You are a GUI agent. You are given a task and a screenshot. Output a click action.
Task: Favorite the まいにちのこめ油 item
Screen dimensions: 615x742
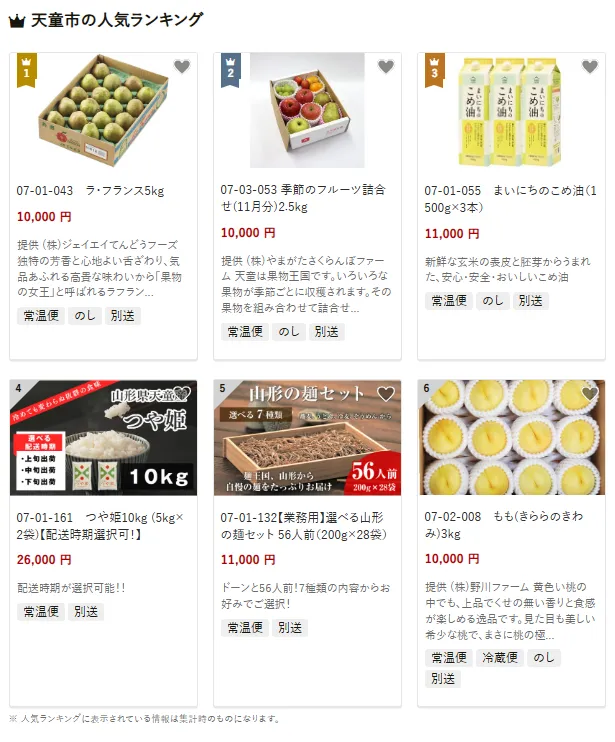(589, 67)
